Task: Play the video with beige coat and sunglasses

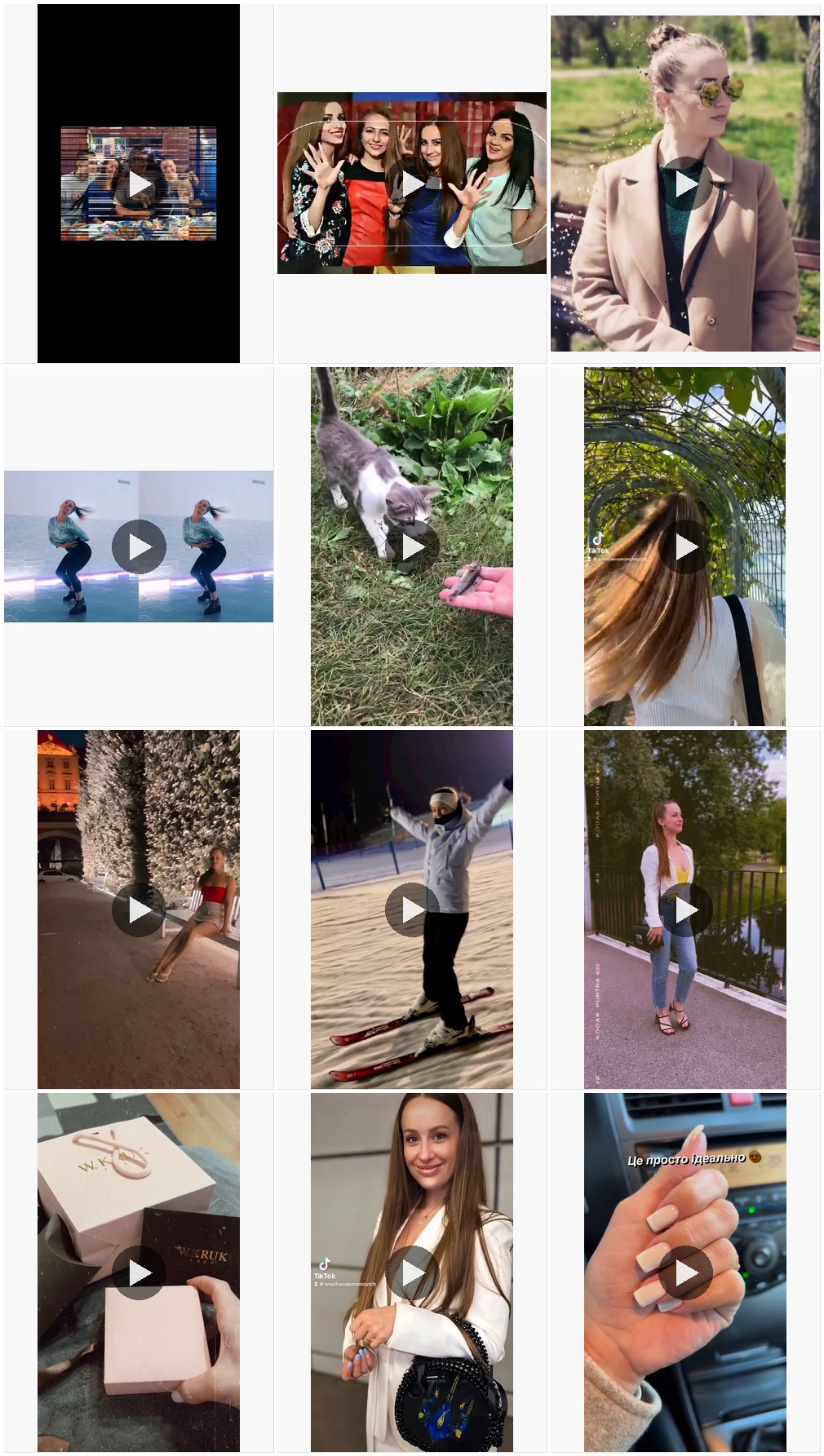Action: 685,184
